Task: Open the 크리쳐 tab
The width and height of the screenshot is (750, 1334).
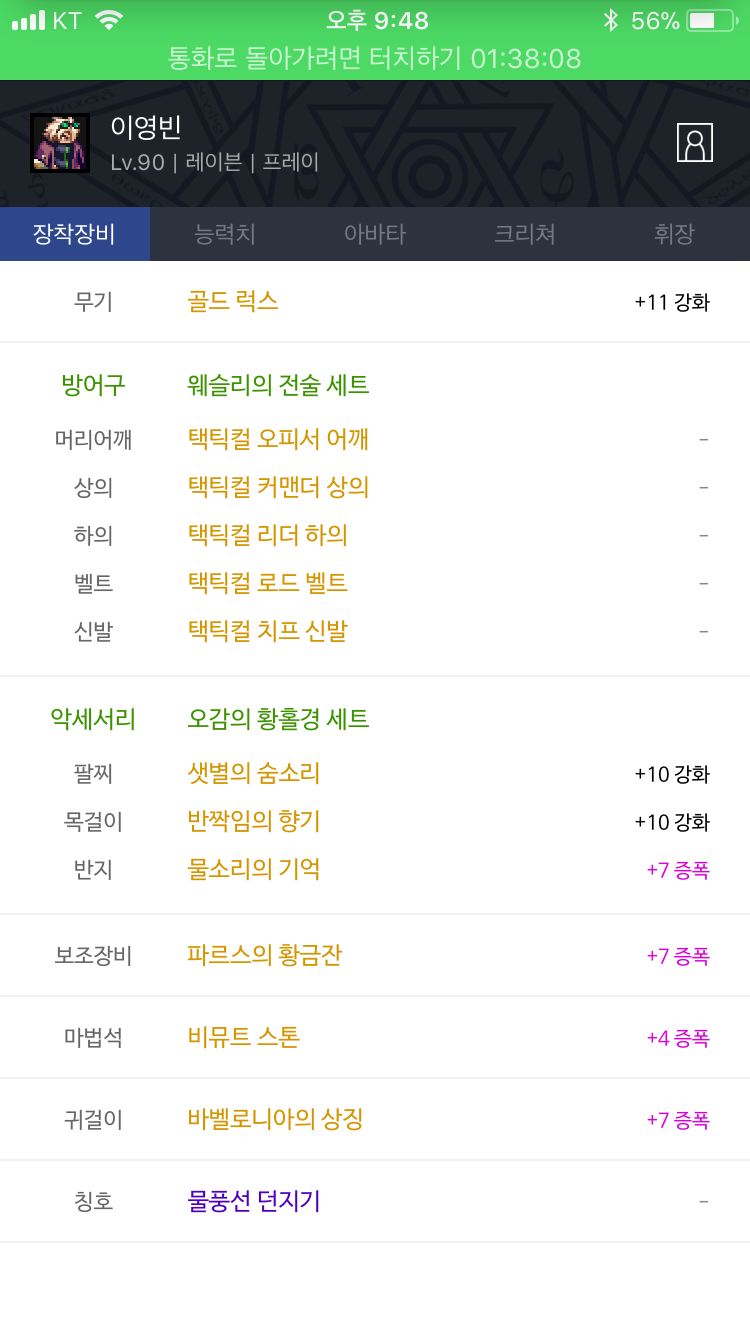Action: (525, 234)
